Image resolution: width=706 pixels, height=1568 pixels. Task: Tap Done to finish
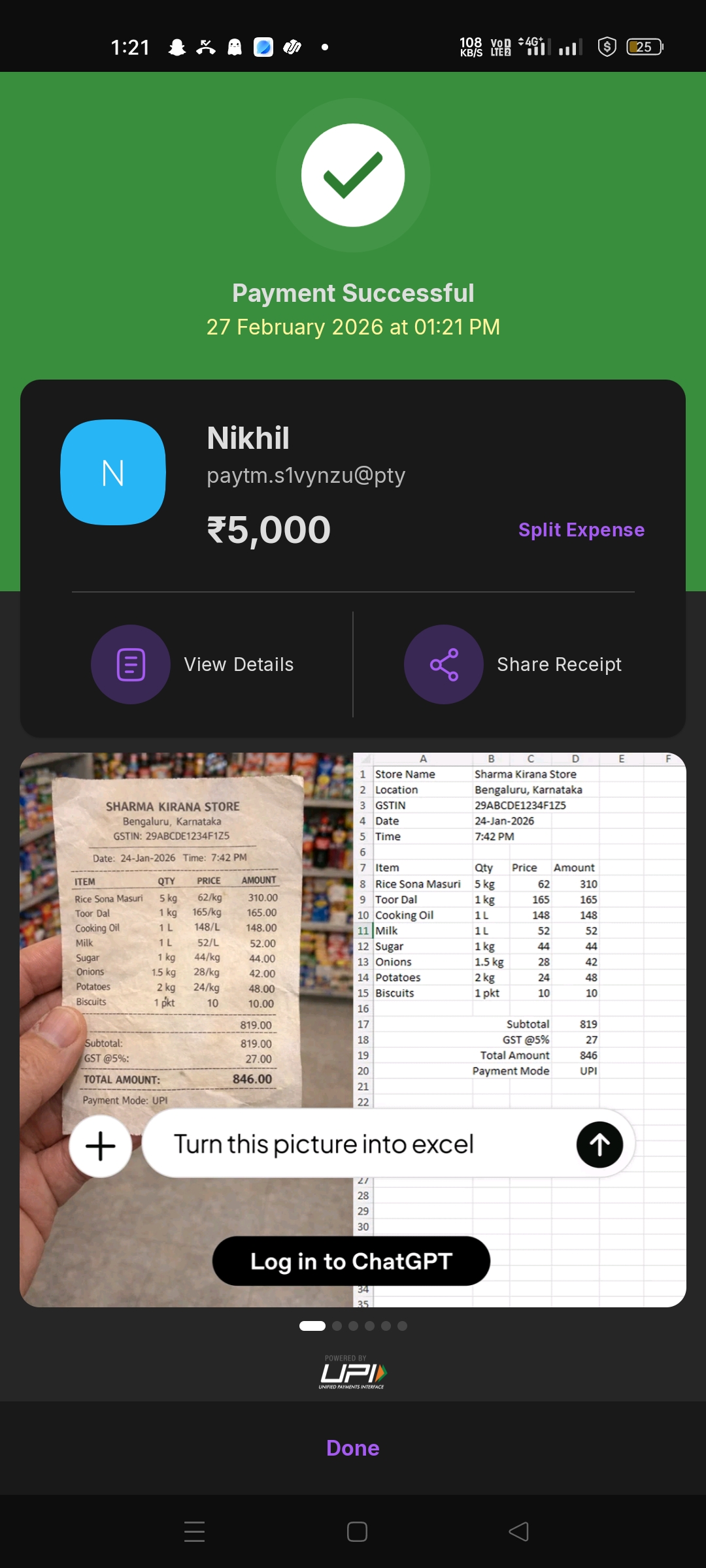tap(353, 1448)
